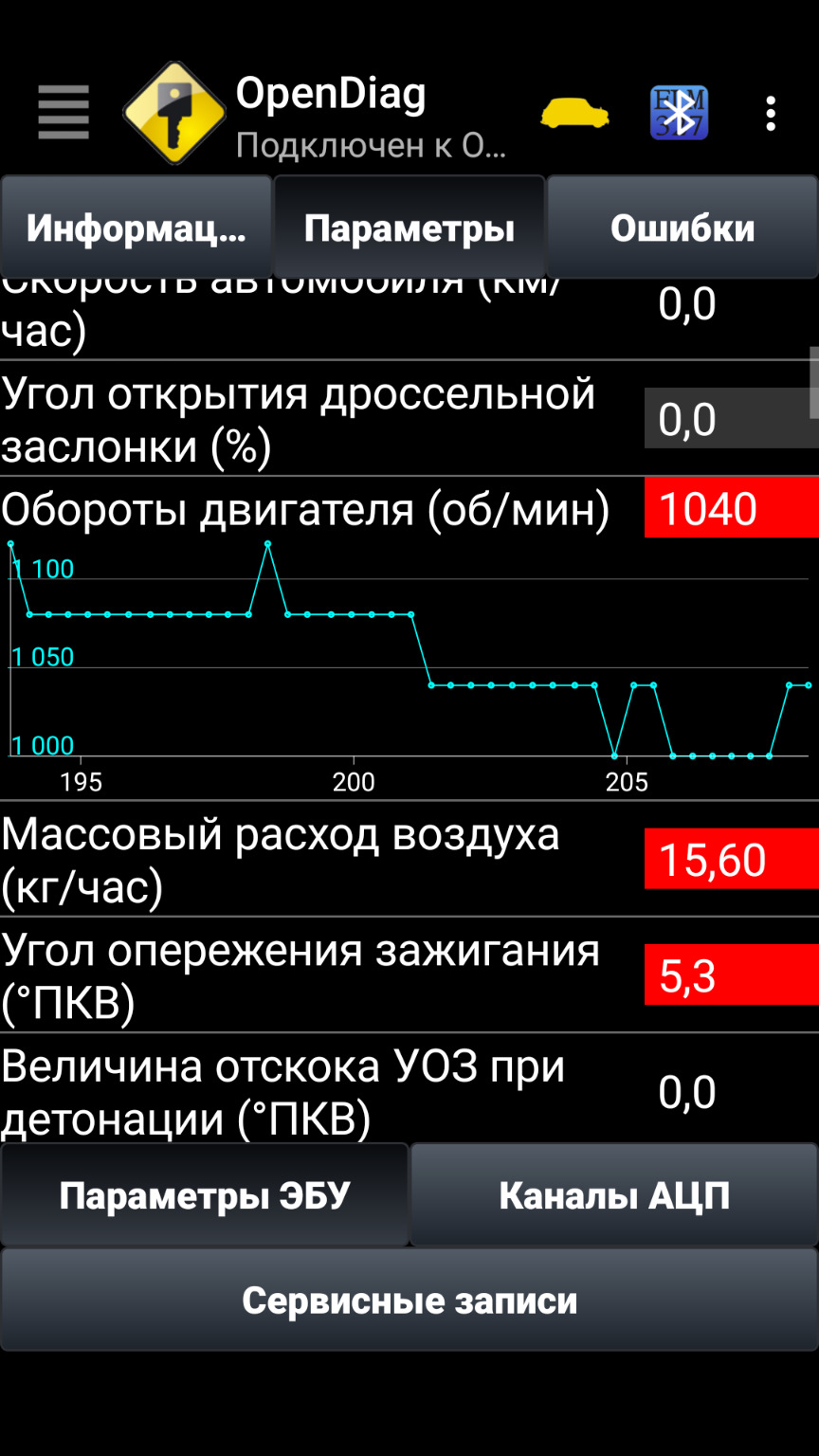819x1456 pixels.
Task: Switch to the Ошибки tab
Action: click(x=682, y=227)
